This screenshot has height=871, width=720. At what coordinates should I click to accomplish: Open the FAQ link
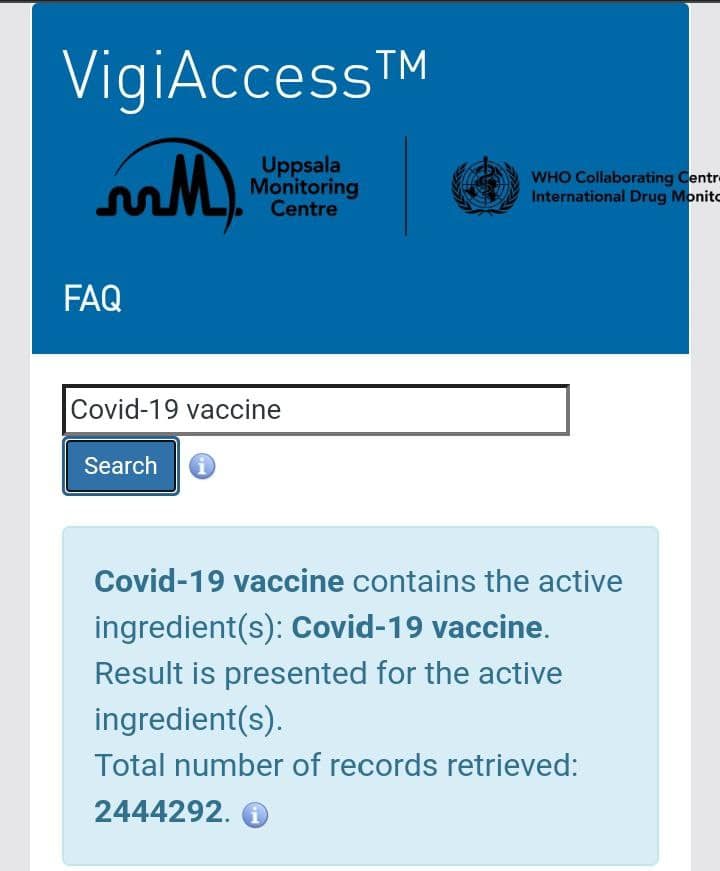(92, 298)
